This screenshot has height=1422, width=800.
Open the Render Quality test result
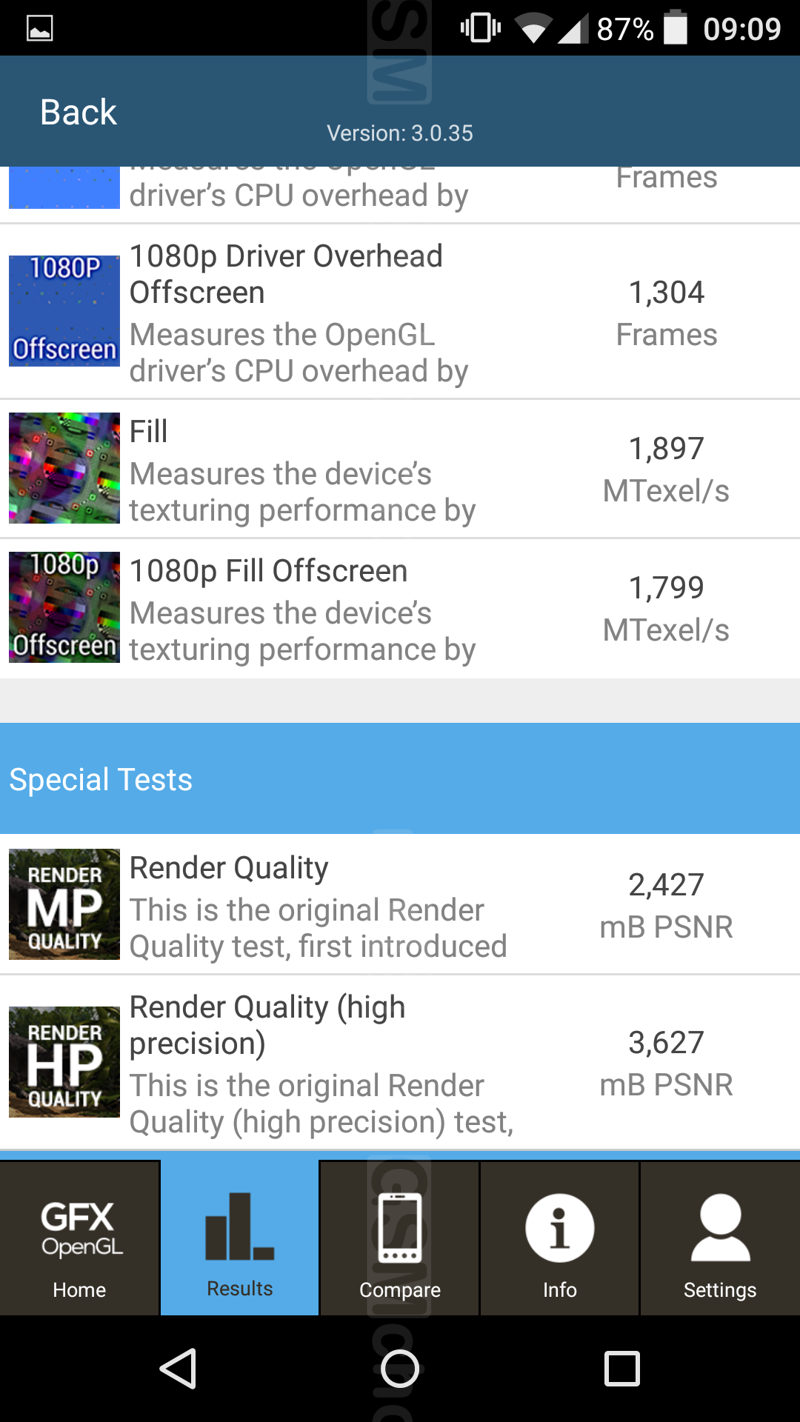point(400,905)
